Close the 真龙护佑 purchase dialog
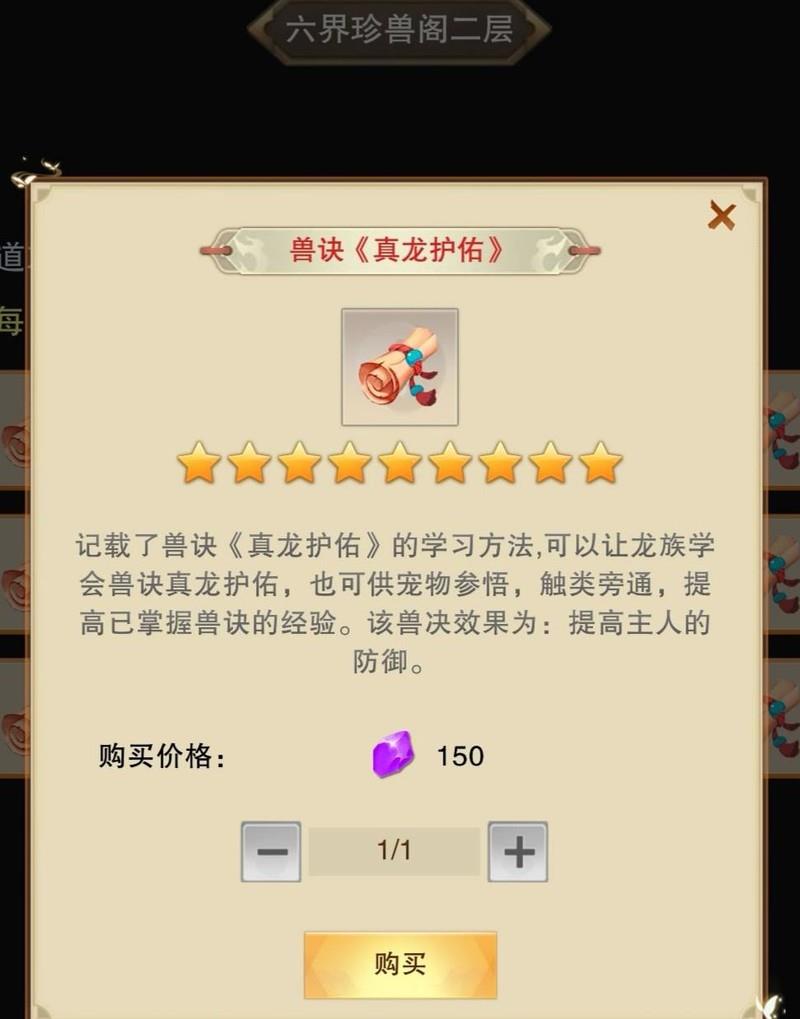The height and width of the screenshot is (1019, 800). point(721,215)
